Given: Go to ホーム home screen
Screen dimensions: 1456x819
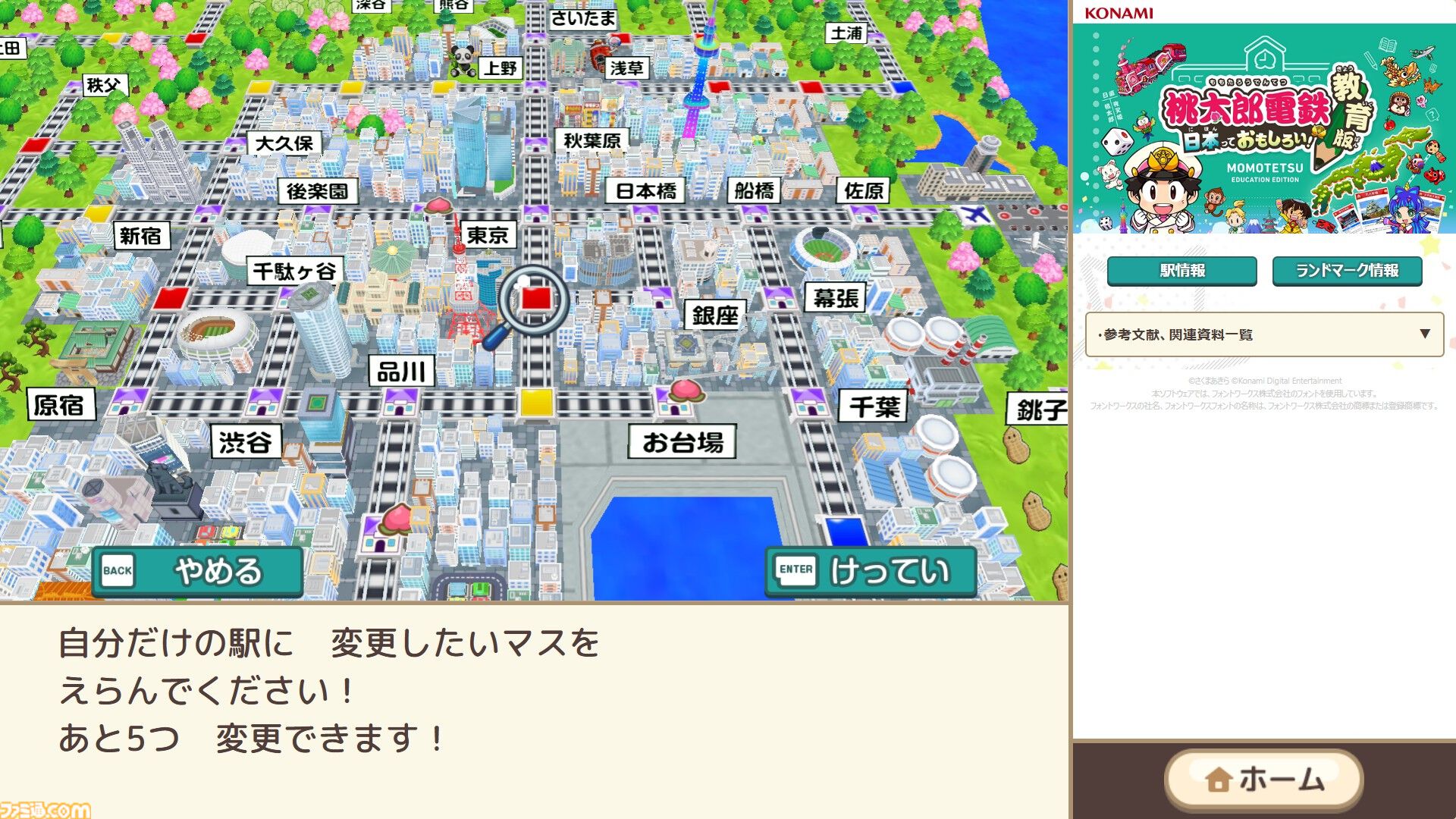Looking at the screenshot, I should tap(1264, 779).
